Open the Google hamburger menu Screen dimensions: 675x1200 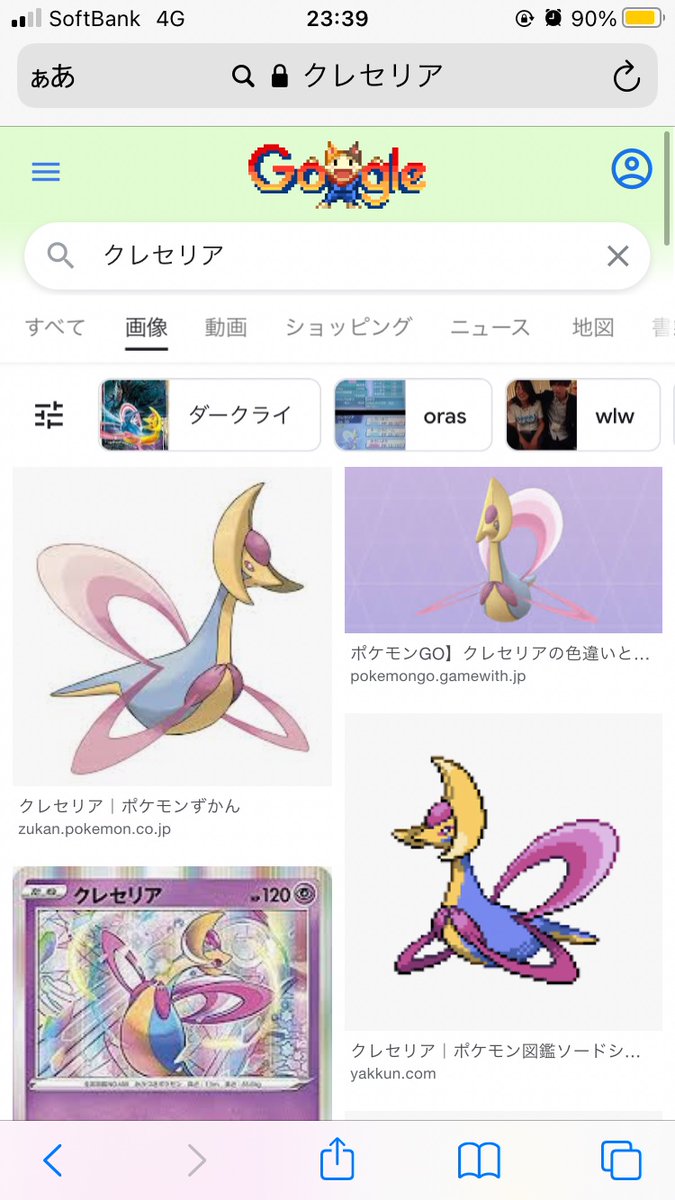[x=46, y=172]
